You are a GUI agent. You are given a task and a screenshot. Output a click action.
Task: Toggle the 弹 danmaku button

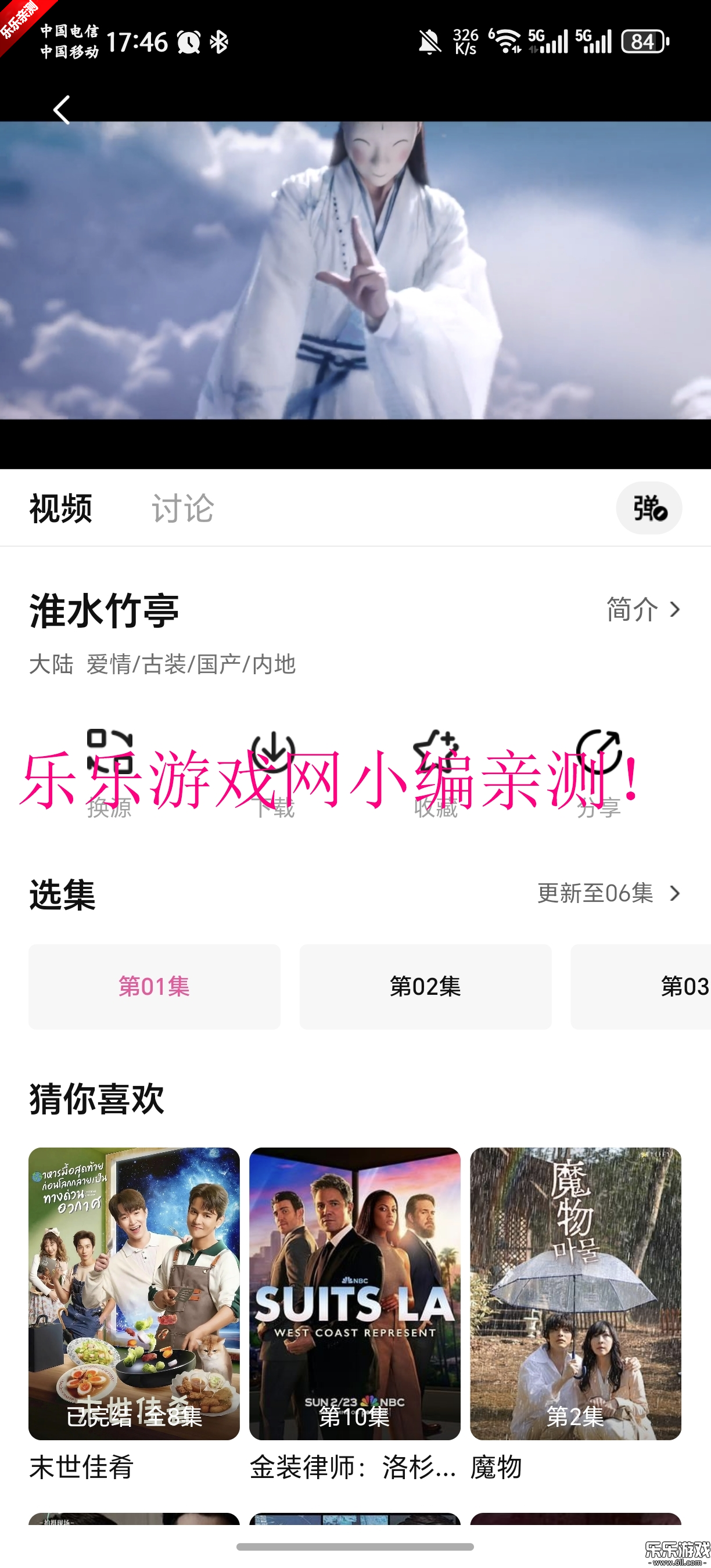(649, 508)
